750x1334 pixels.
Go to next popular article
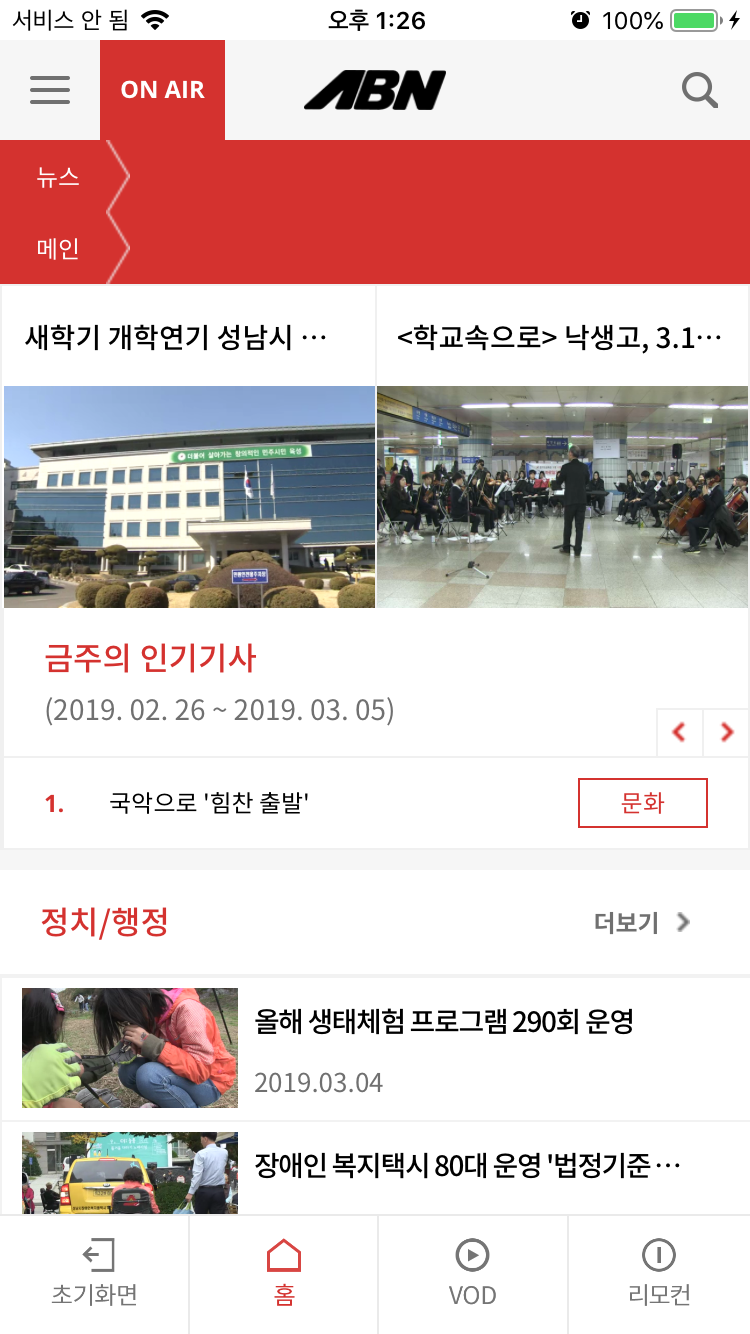coord(726,733)
